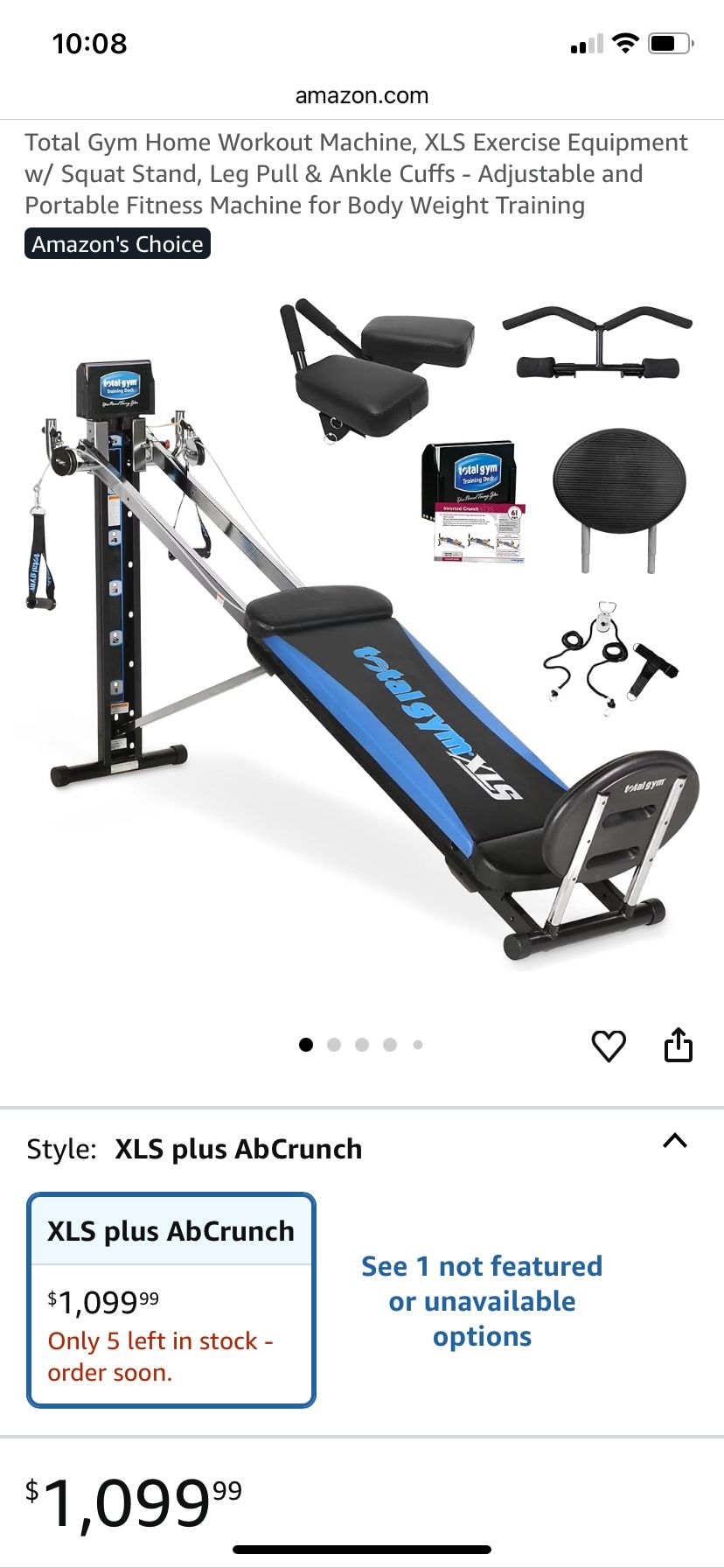724x1568 pixels.
Task: Add product to wish list heart
Action: [609, 1046]
